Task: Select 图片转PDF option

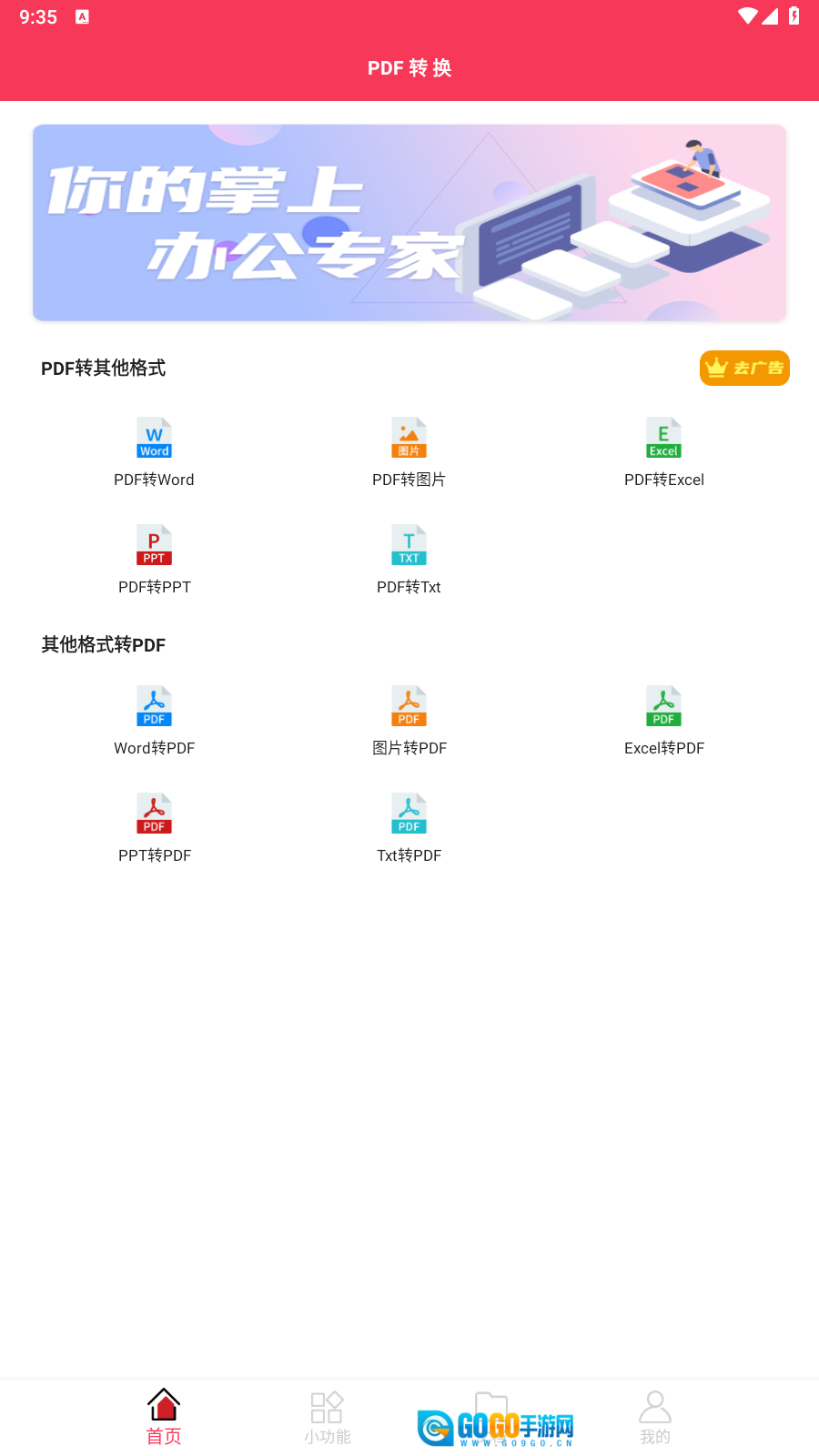Action: point(409,721)
